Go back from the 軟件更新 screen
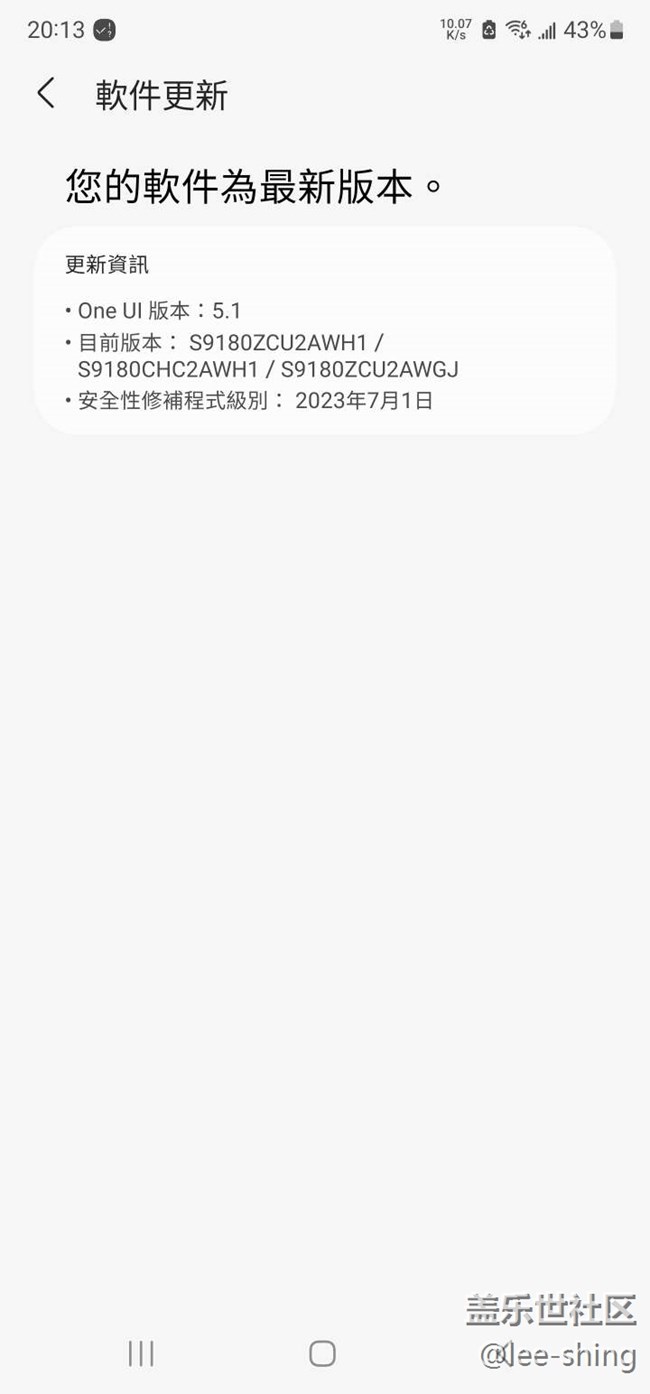Viewport: 650px width, 1394px height. tap(45, 94)
